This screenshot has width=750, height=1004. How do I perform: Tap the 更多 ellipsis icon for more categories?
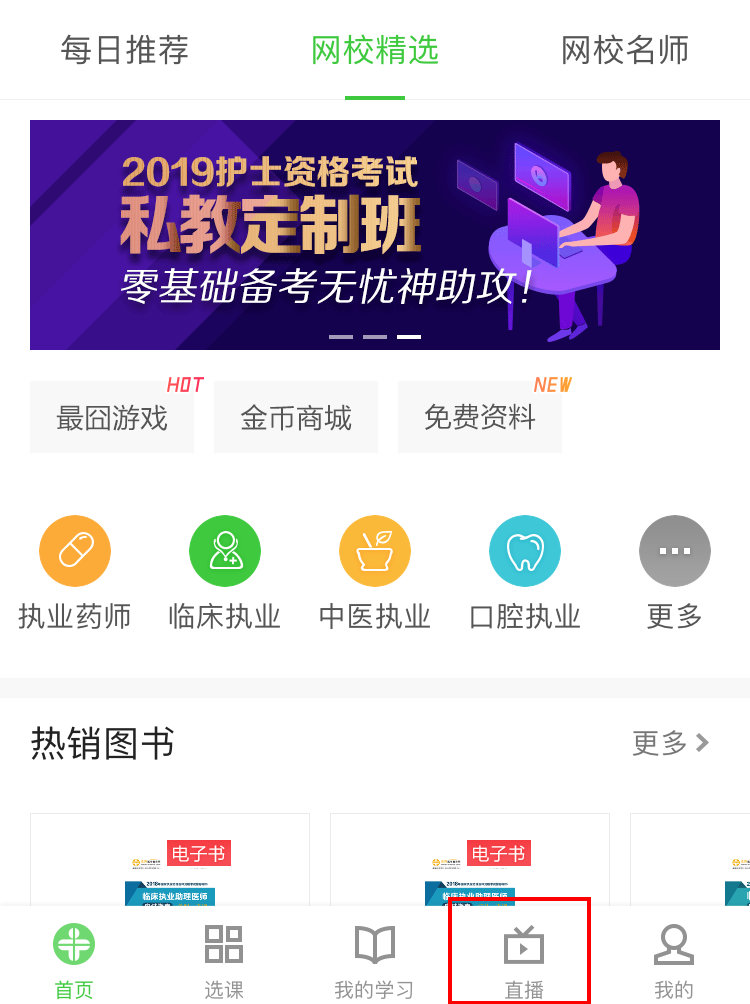pyautogui.click(x=675, y=550)
